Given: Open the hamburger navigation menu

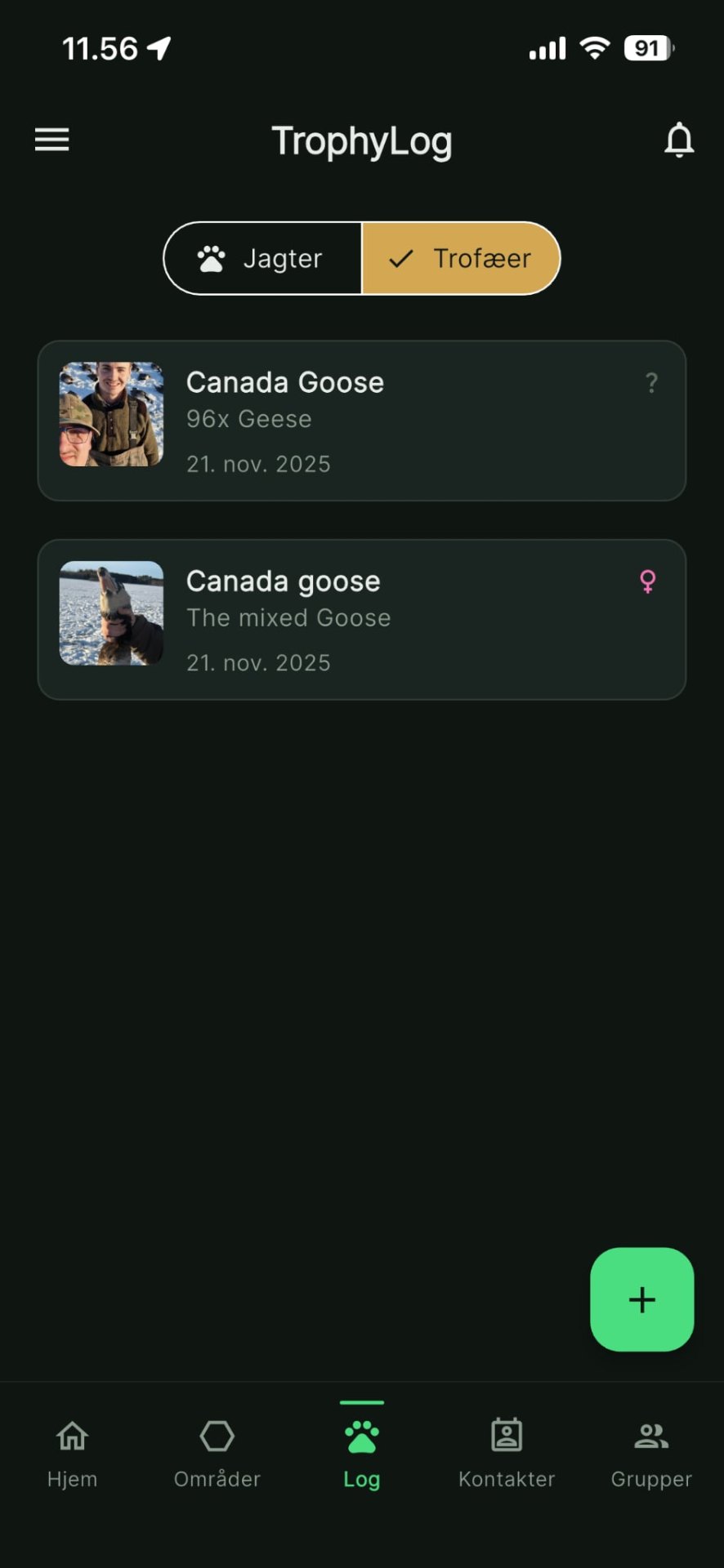Looking at the screenshot, I should point(51,139).
